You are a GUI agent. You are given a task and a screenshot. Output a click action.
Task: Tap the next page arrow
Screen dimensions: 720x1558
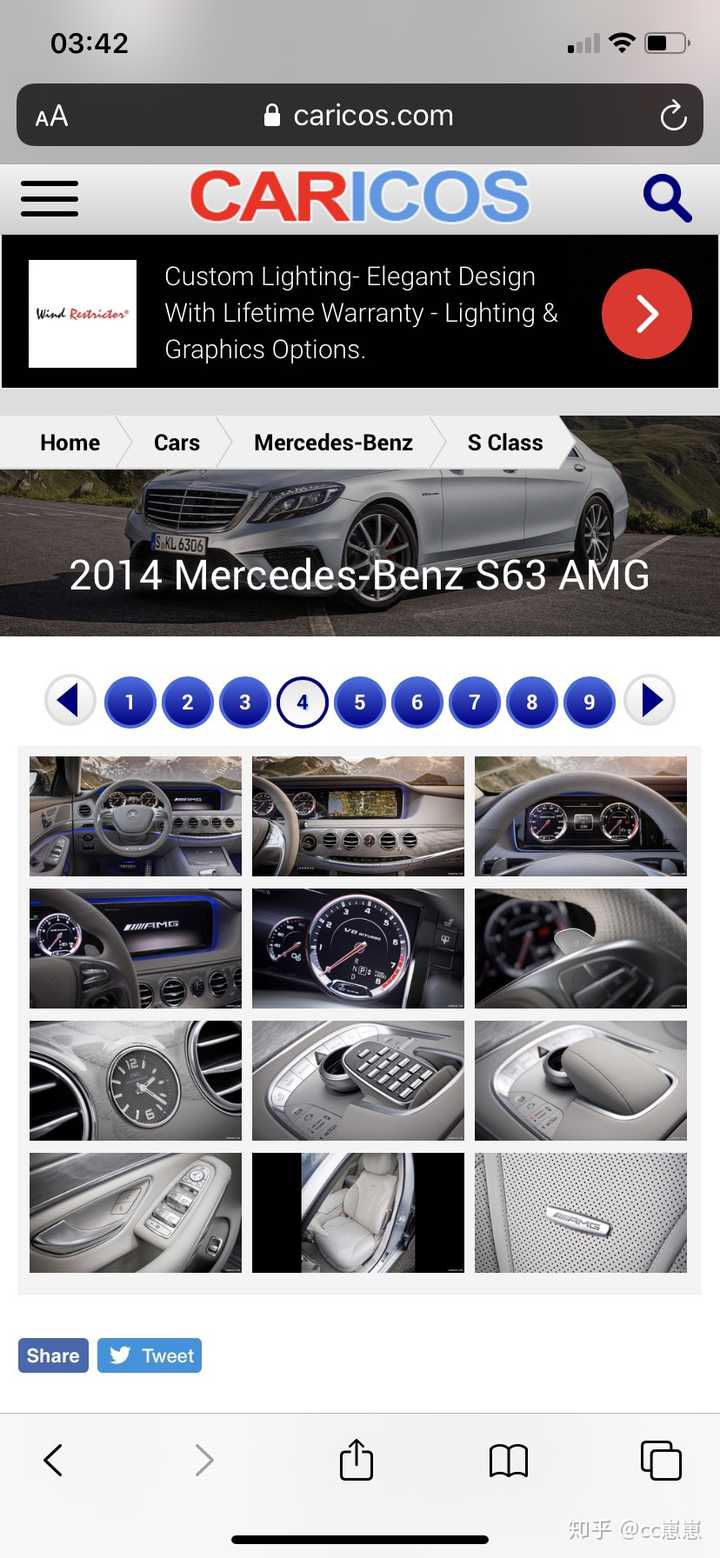[x=650, y=701]
